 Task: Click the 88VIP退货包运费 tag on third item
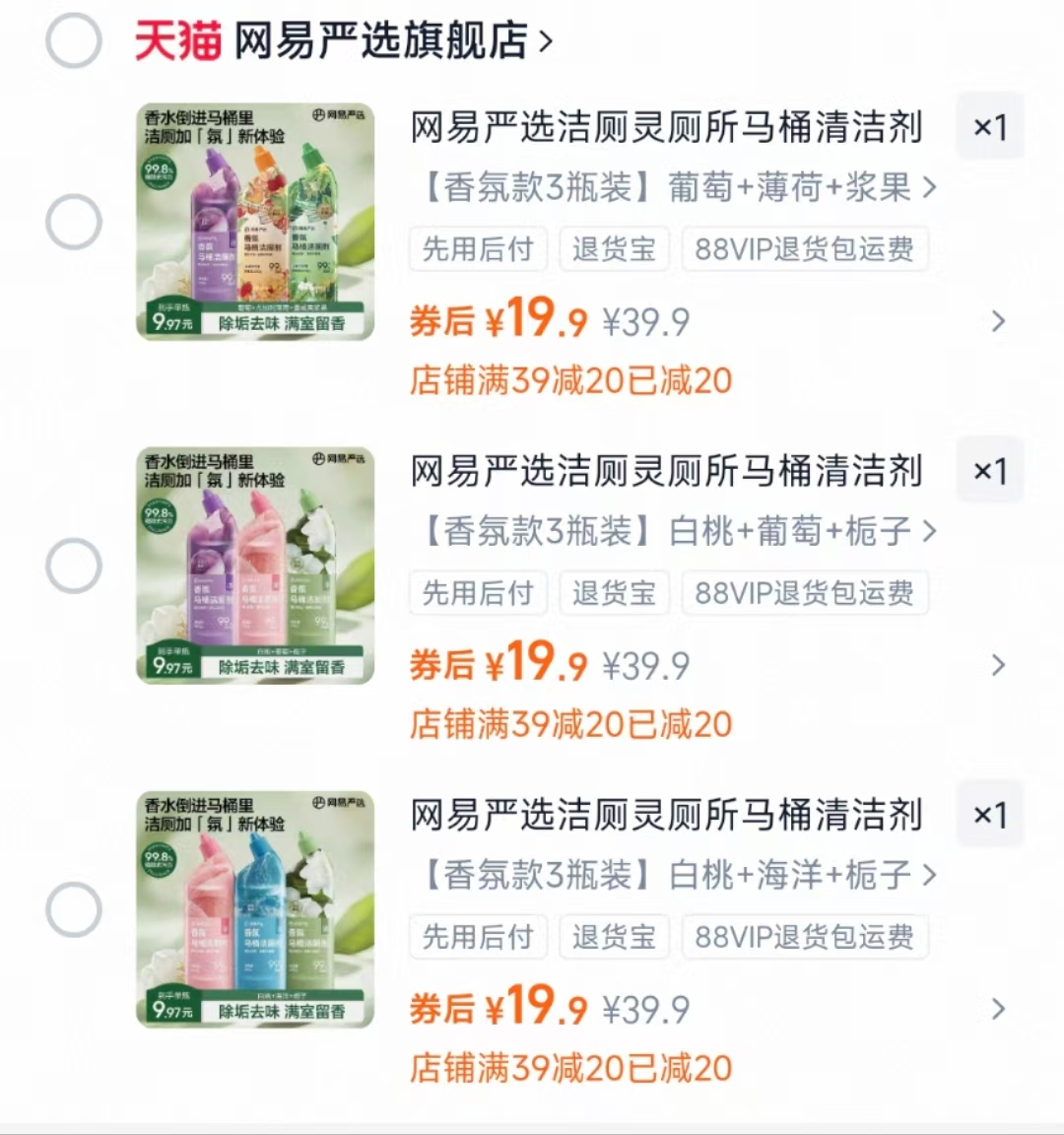(x=805, y=937)
